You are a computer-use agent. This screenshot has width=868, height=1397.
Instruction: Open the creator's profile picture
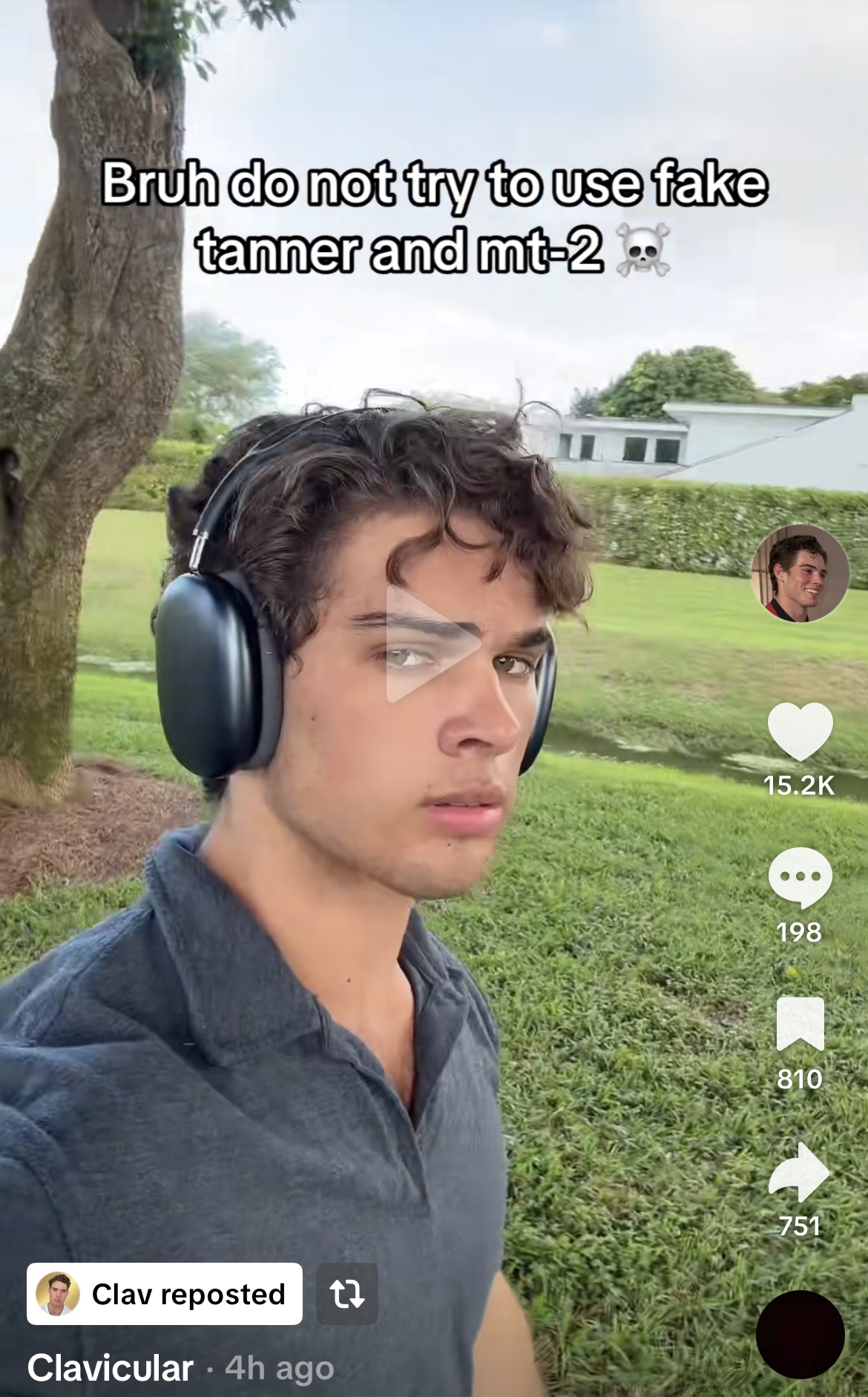[x=800, y=573]
